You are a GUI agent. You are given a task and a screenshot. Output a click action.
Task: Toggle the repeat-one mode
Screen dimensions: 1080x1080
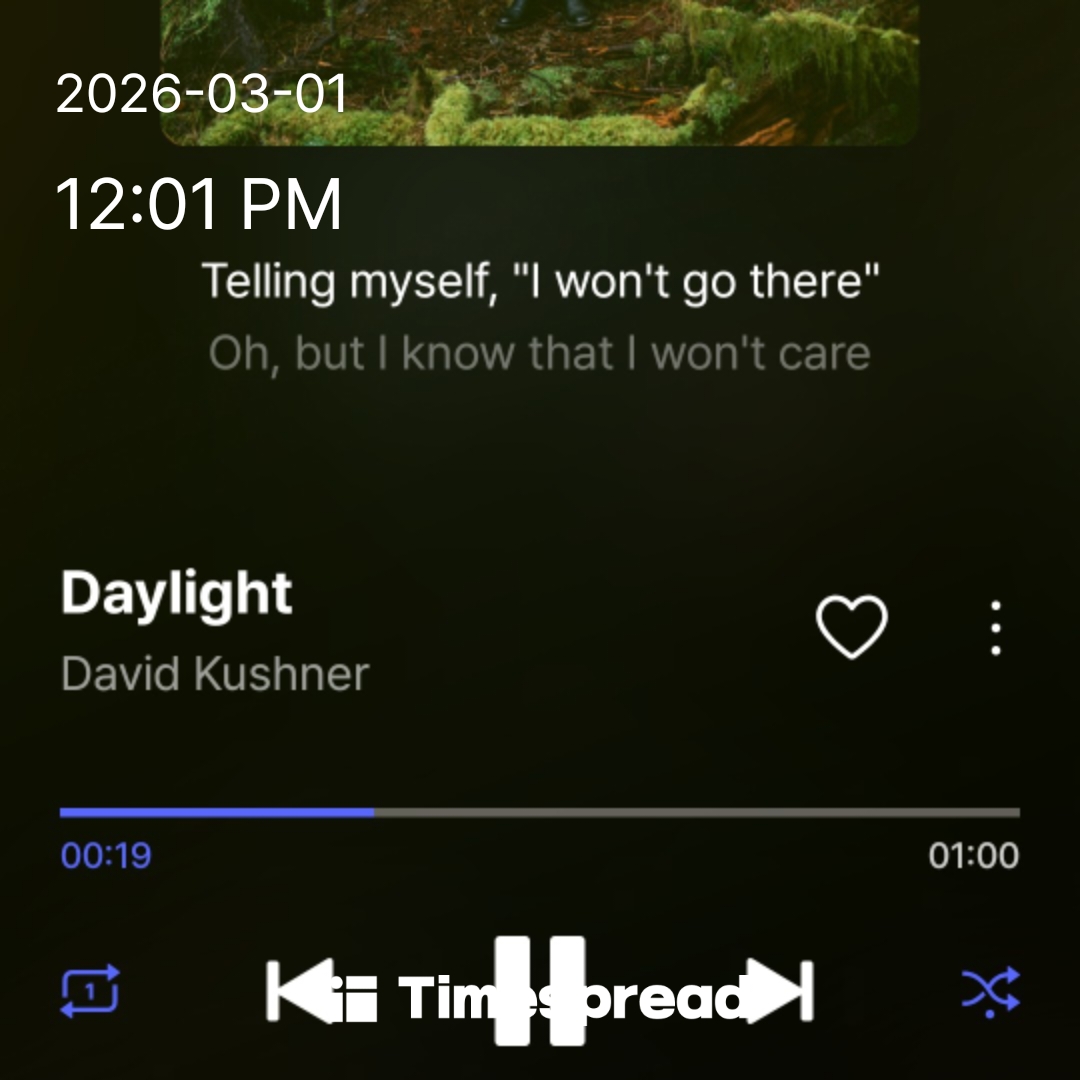90,991
